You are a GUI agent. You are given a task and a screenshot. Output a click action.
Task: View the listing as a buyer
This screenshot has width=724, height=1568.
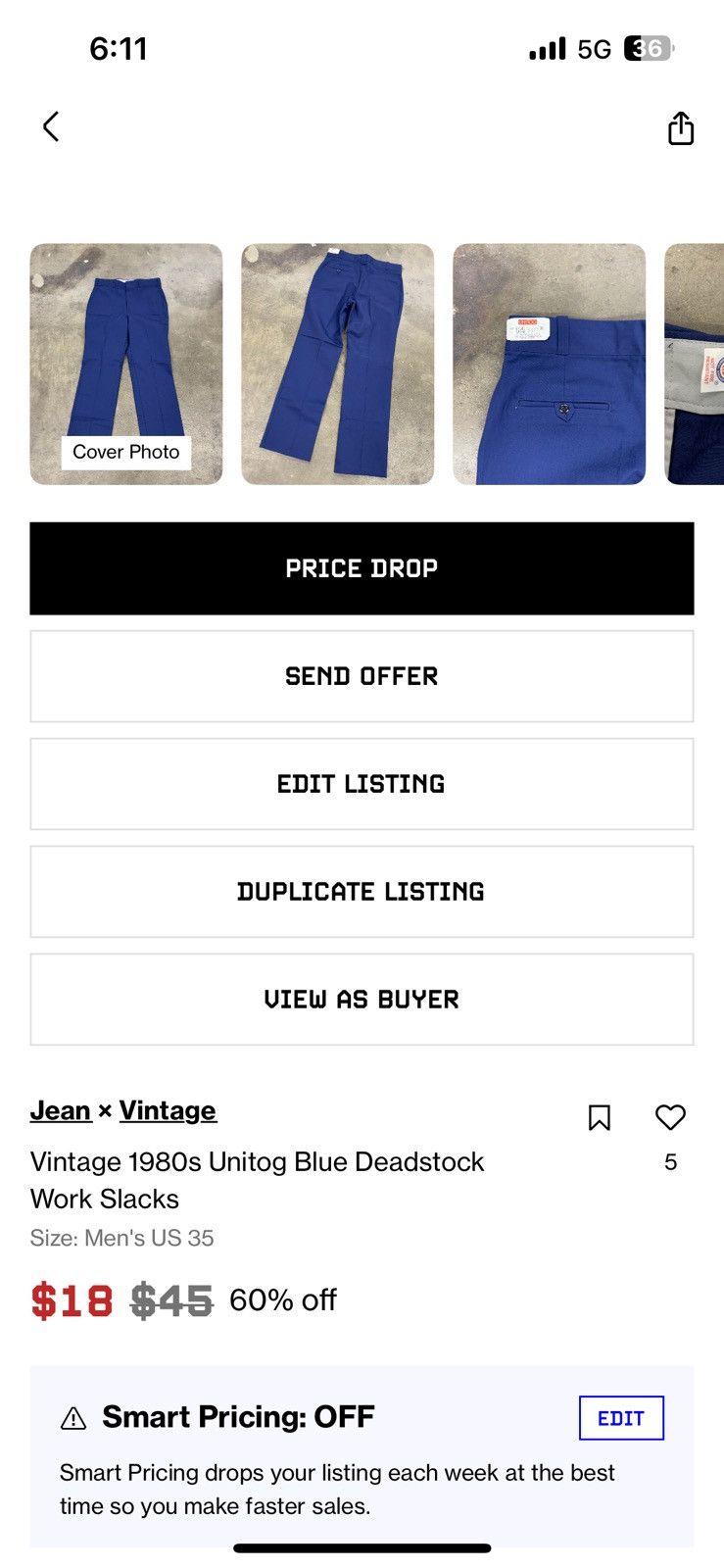pyautogui.click(x=362, y=1000)
